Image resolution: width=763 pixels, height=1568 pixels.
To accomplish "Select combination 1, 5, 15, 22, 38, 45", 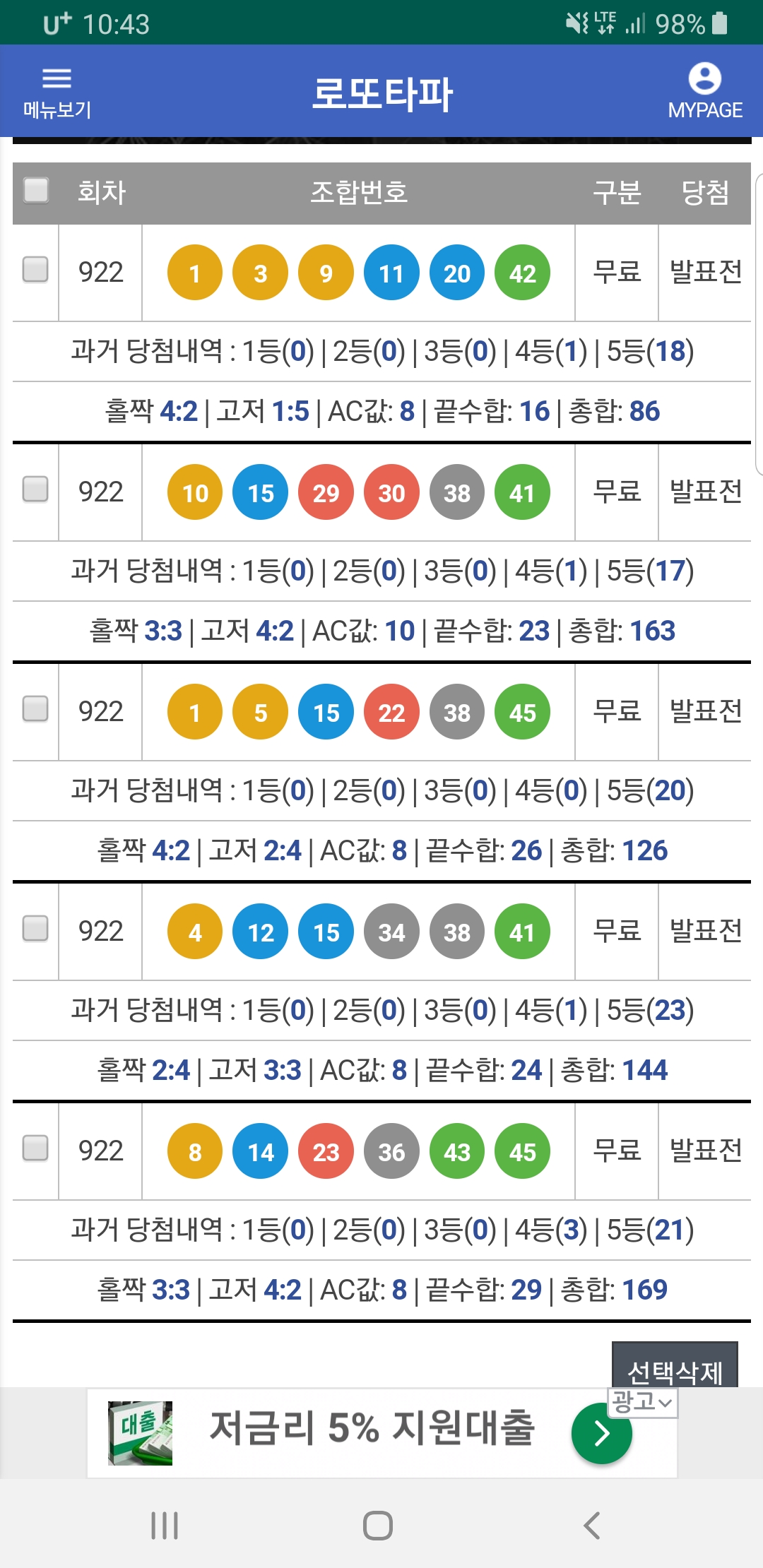I will (35, 708).
